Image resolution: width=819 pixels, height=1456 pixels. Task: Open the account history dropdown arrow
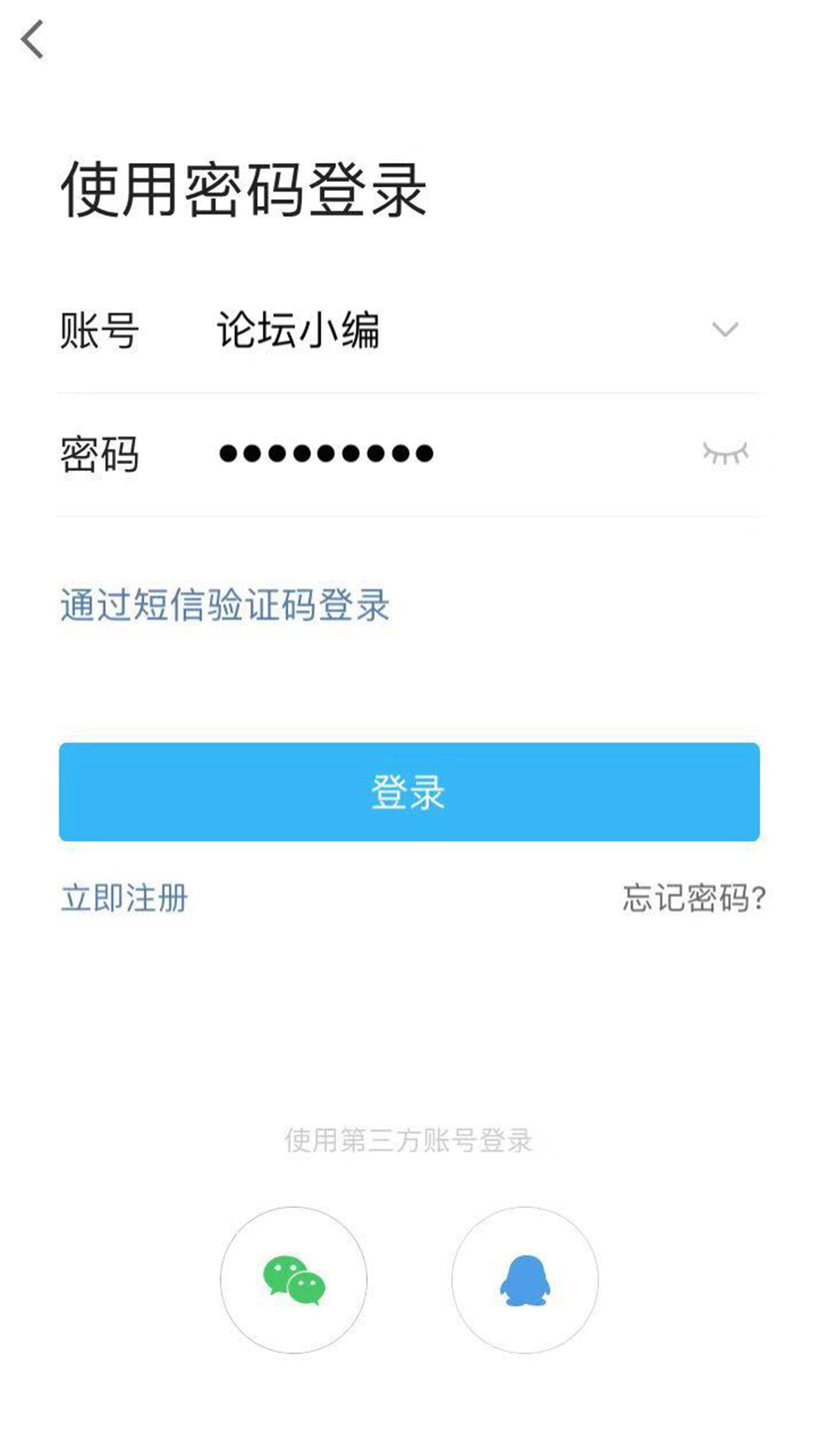click(x=724, y=330)
